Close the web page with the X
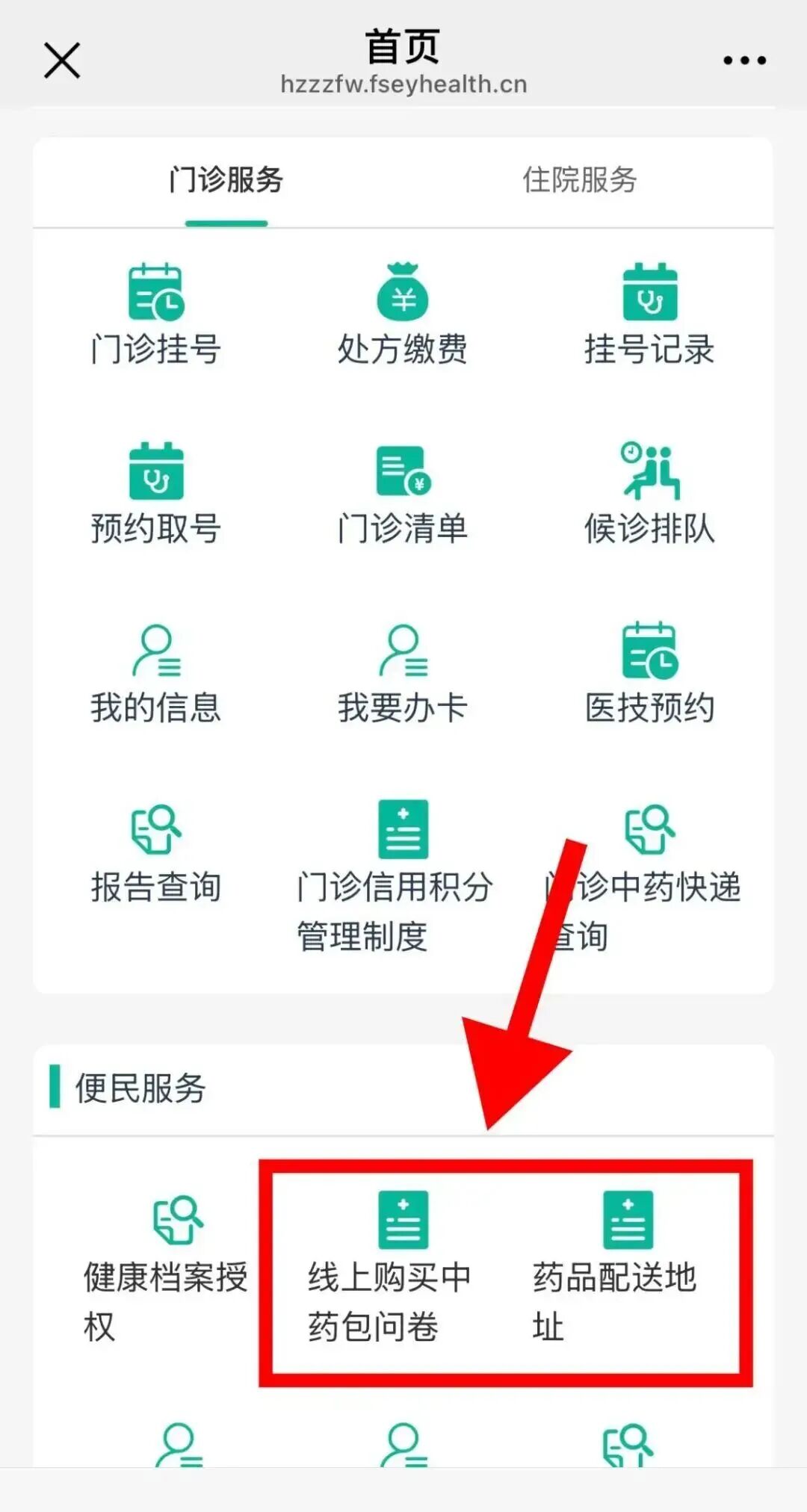This screenshot has width=807, height=1512. [x=62, y=61]
